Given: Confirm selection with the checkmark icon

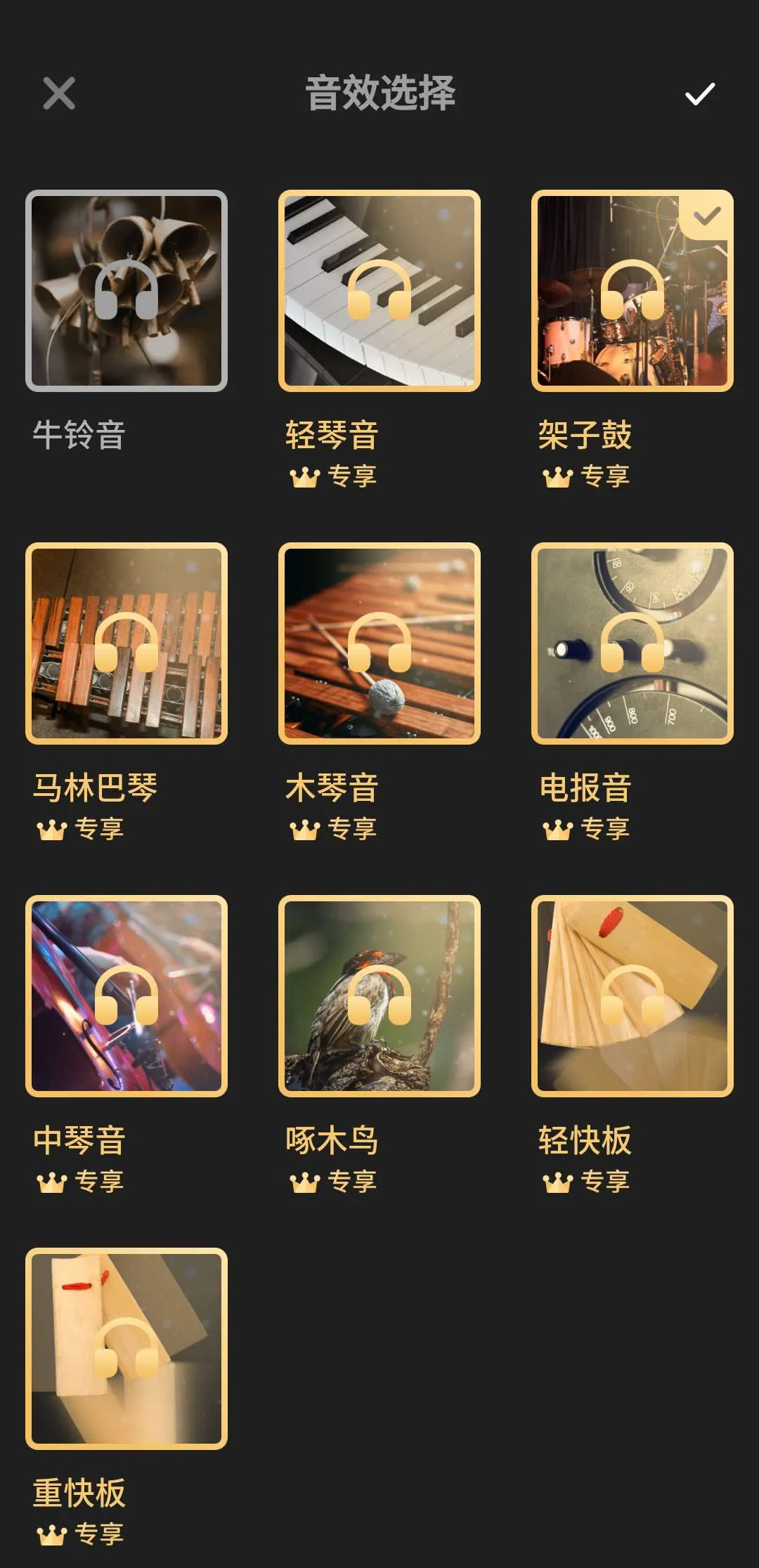Looking at the screenshot, I should (x=699, y=93).
